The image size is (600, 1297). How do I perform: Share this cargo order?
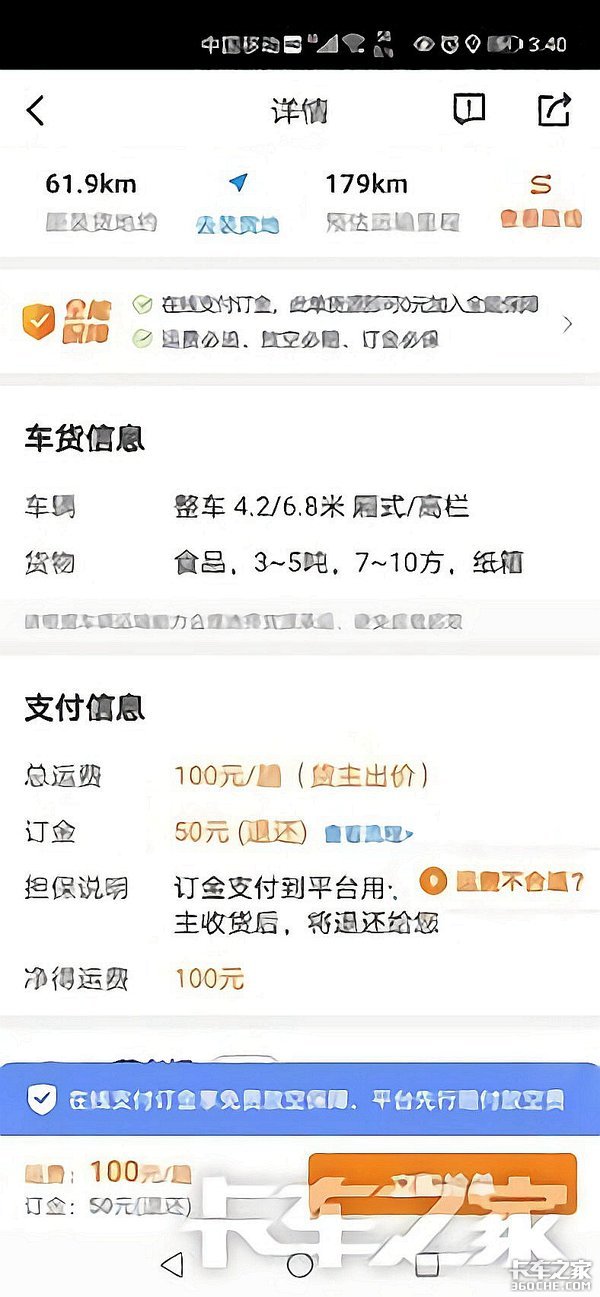point(554,109)
